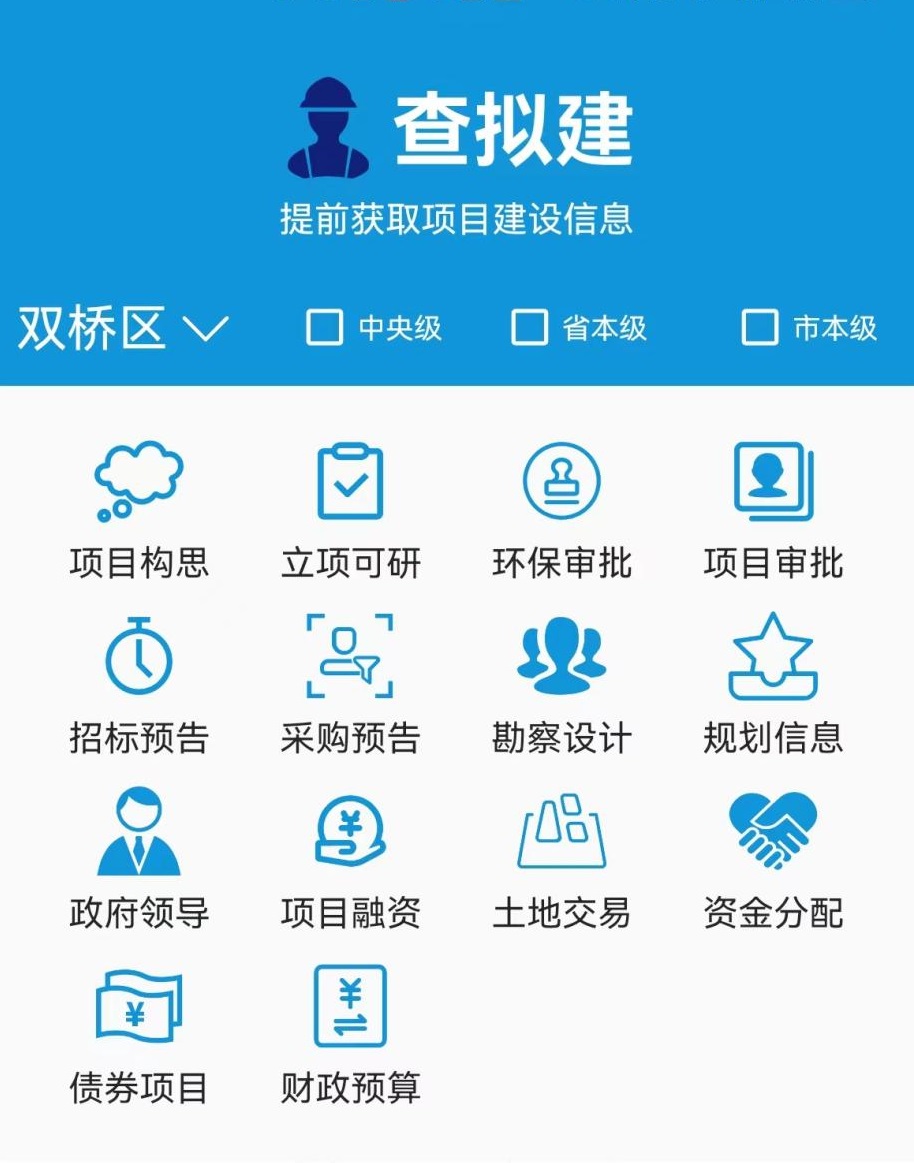View 政府领导 information
This screenshot has height=1163, width=914.
click(x=139, y=860)
